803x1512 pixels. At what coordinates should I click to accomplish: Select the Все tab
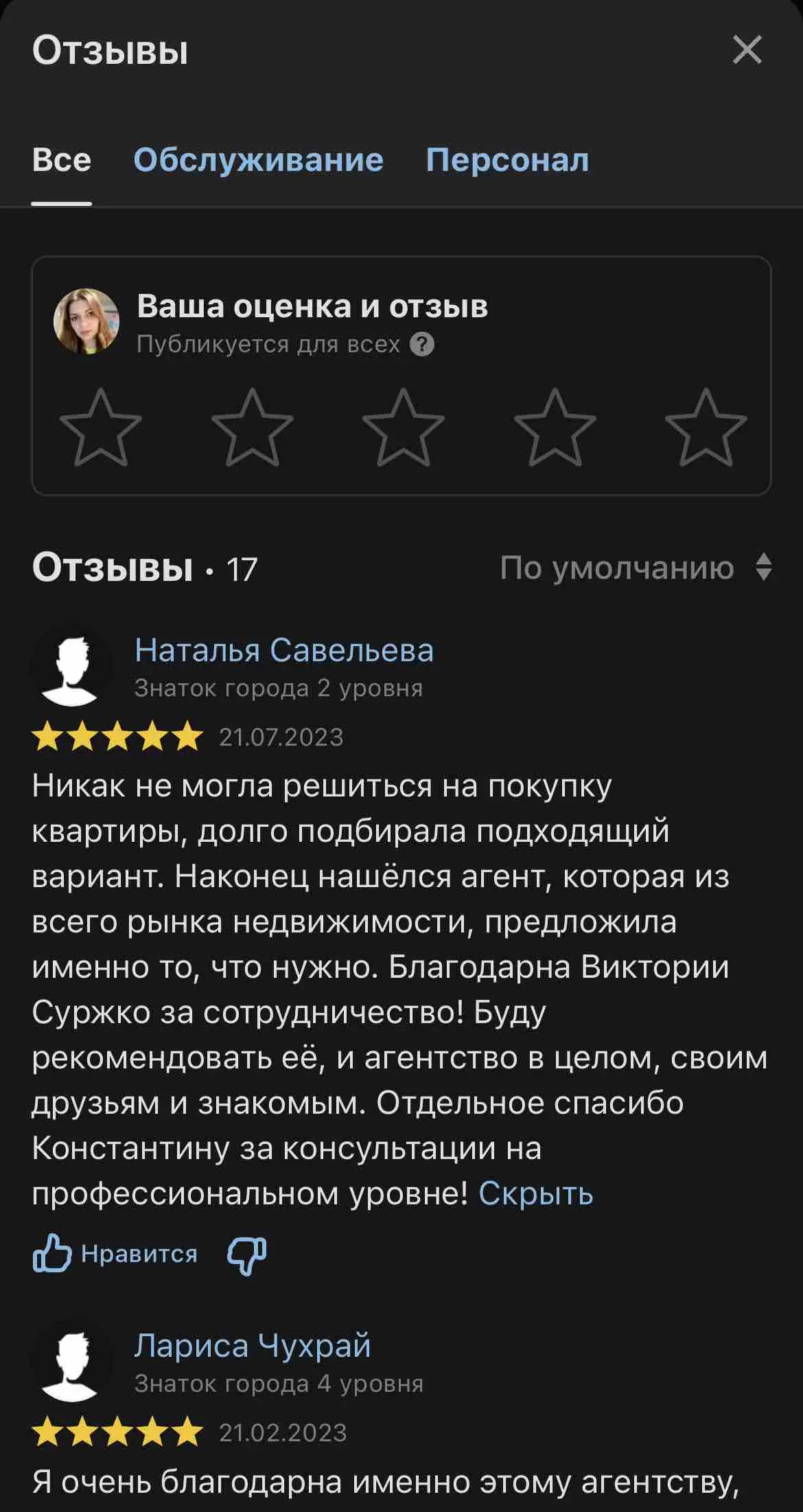(62, 160)
